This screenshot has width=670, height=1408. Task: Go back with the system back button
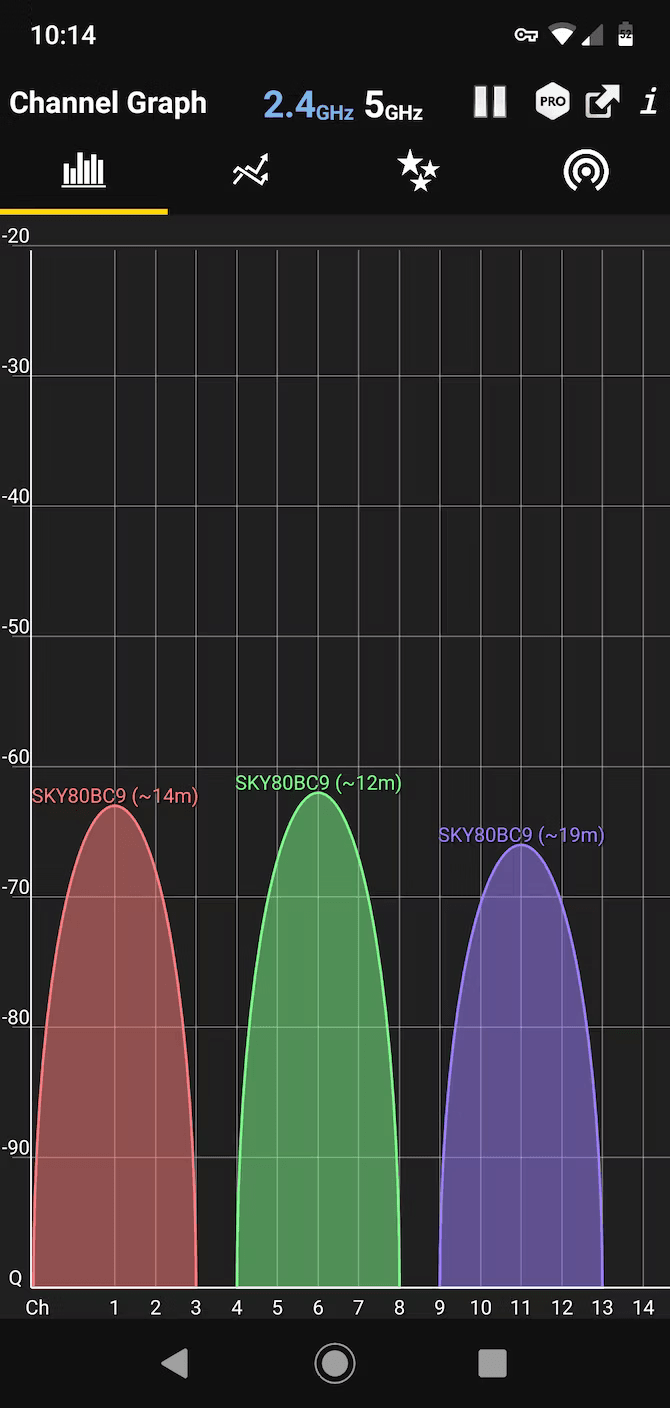(x=175, y=1363)
